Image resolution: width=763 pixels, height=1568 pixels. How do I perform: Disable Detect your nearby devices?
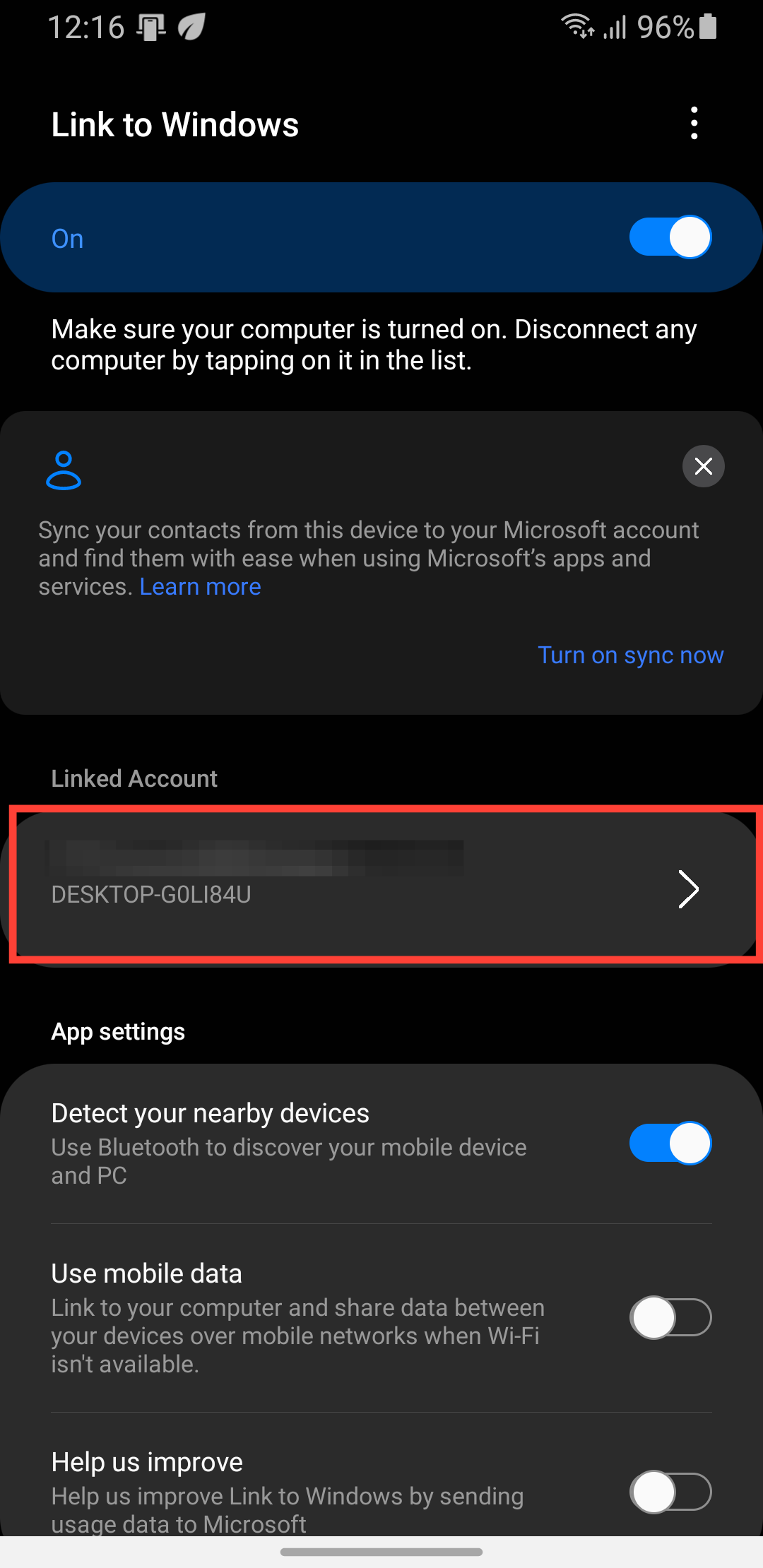(x=670, y=1143)
